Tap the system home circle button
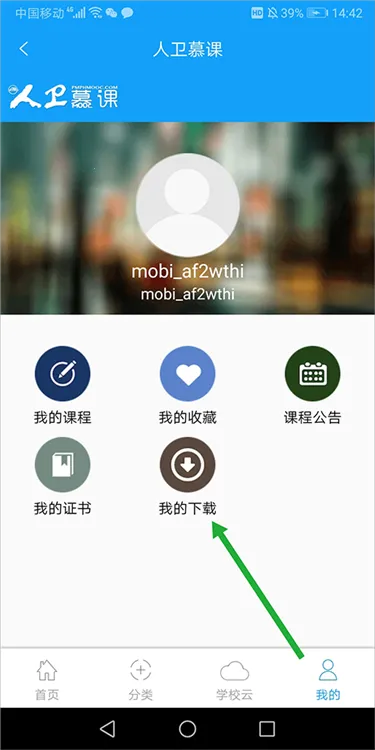This screenshot has height=750, width=375. [188, 728]
